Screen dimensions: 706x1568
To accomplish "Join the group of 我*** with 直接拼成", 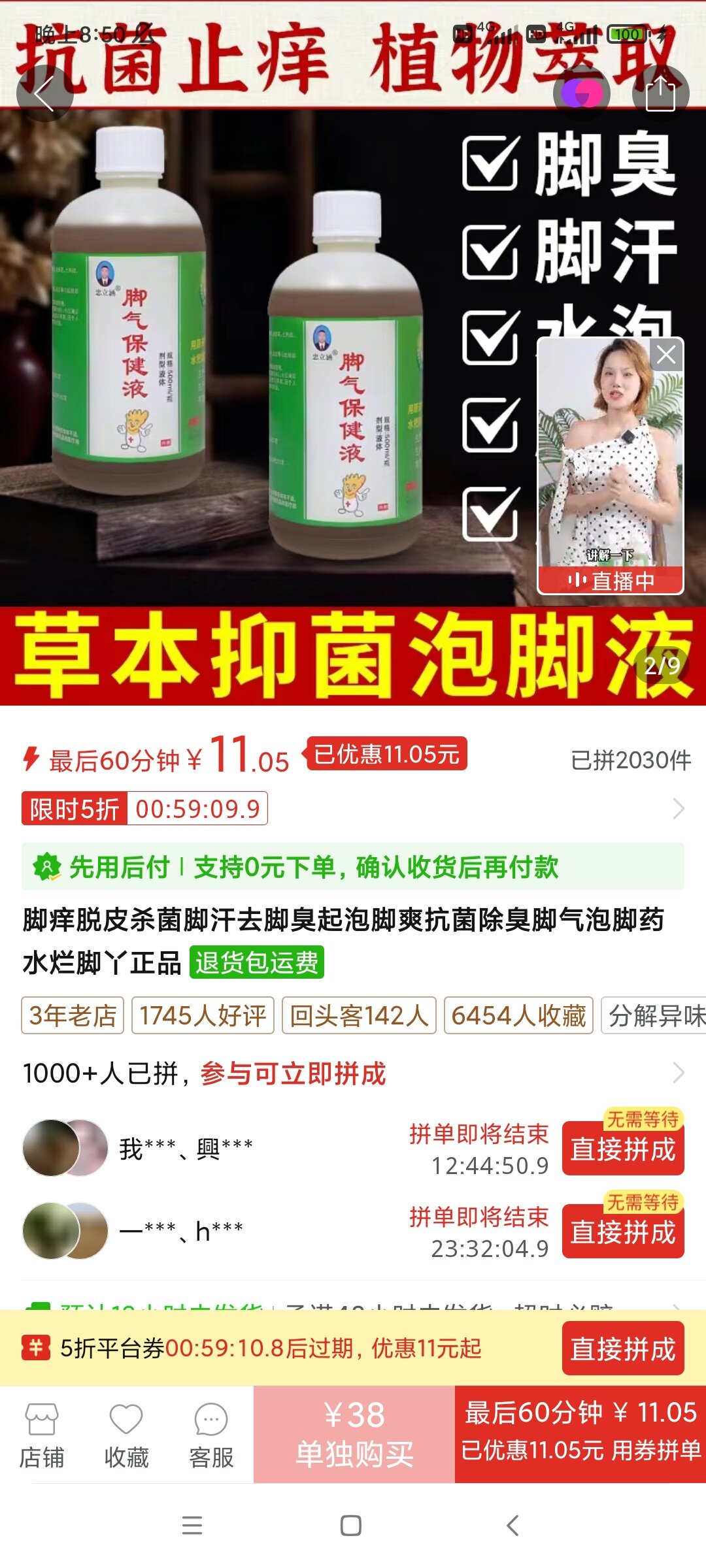I will 622,1149.
